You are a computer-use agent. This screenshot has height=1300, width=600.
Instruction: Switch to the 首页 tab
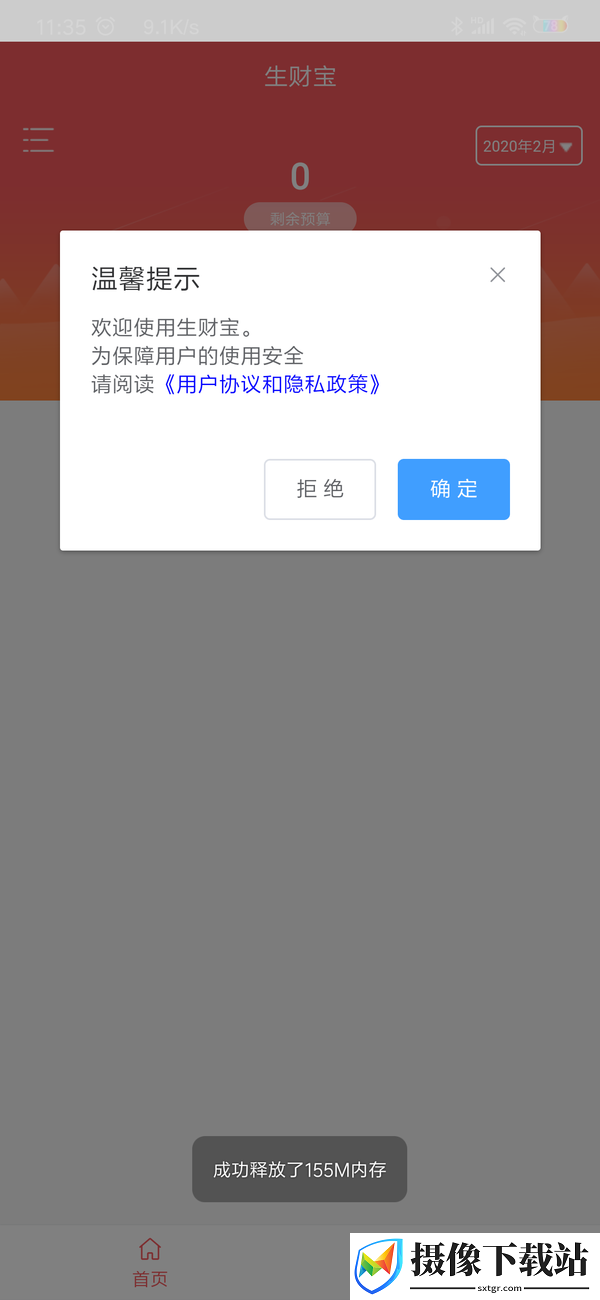tap(150, 1262)
